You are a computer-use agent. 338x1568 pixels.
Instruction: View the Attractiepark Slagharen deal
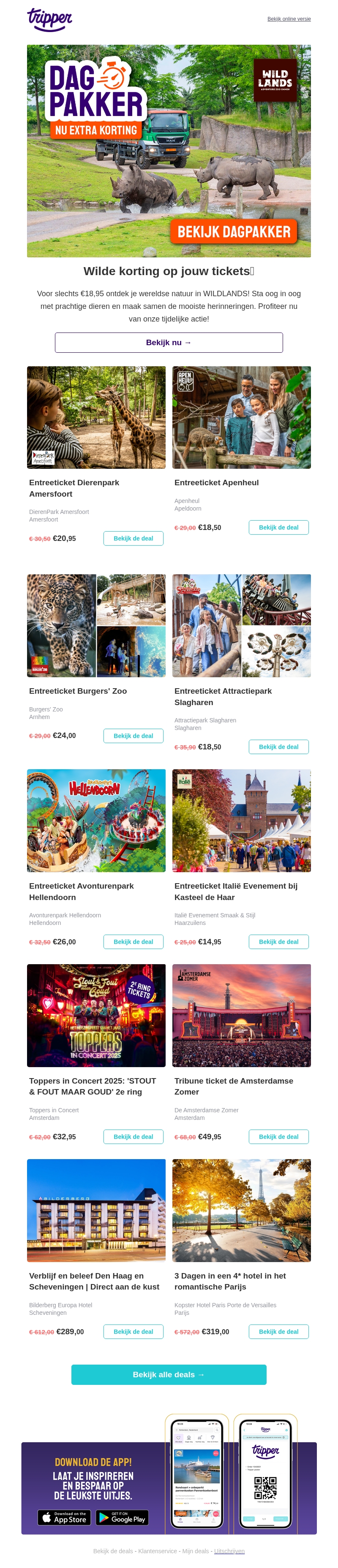pyautogui.click(x=278, y=746)
